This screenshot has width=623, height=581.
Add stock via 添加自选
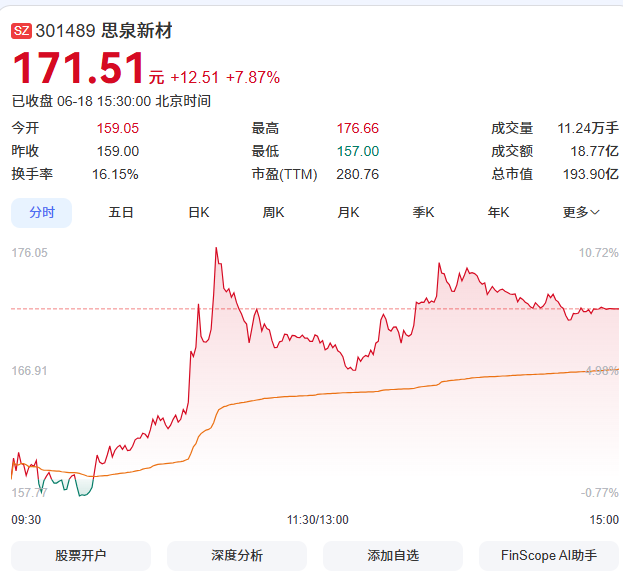[x=393, y=556]
